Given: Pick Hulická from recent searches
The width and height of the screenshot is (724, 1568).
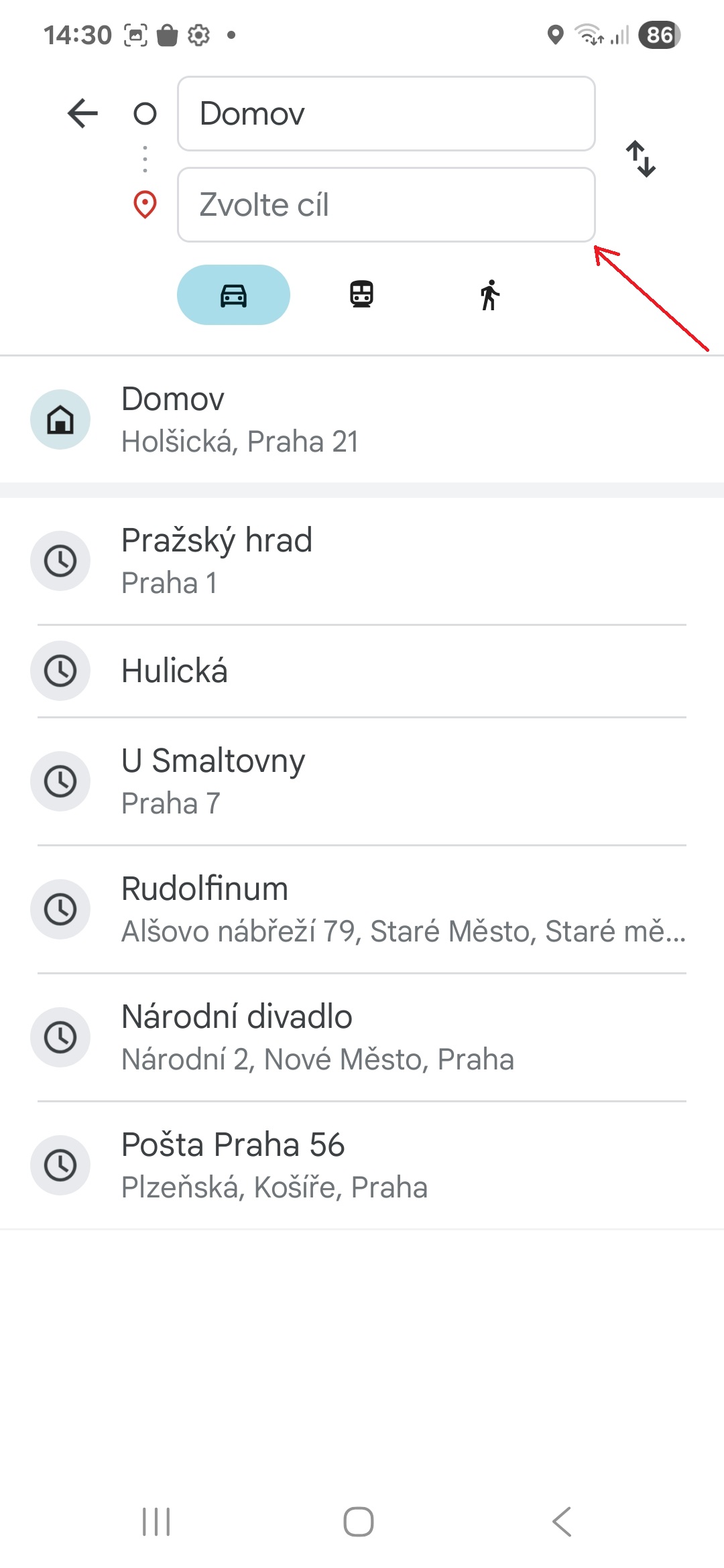Looking at the screenshot, I should 362,671.
